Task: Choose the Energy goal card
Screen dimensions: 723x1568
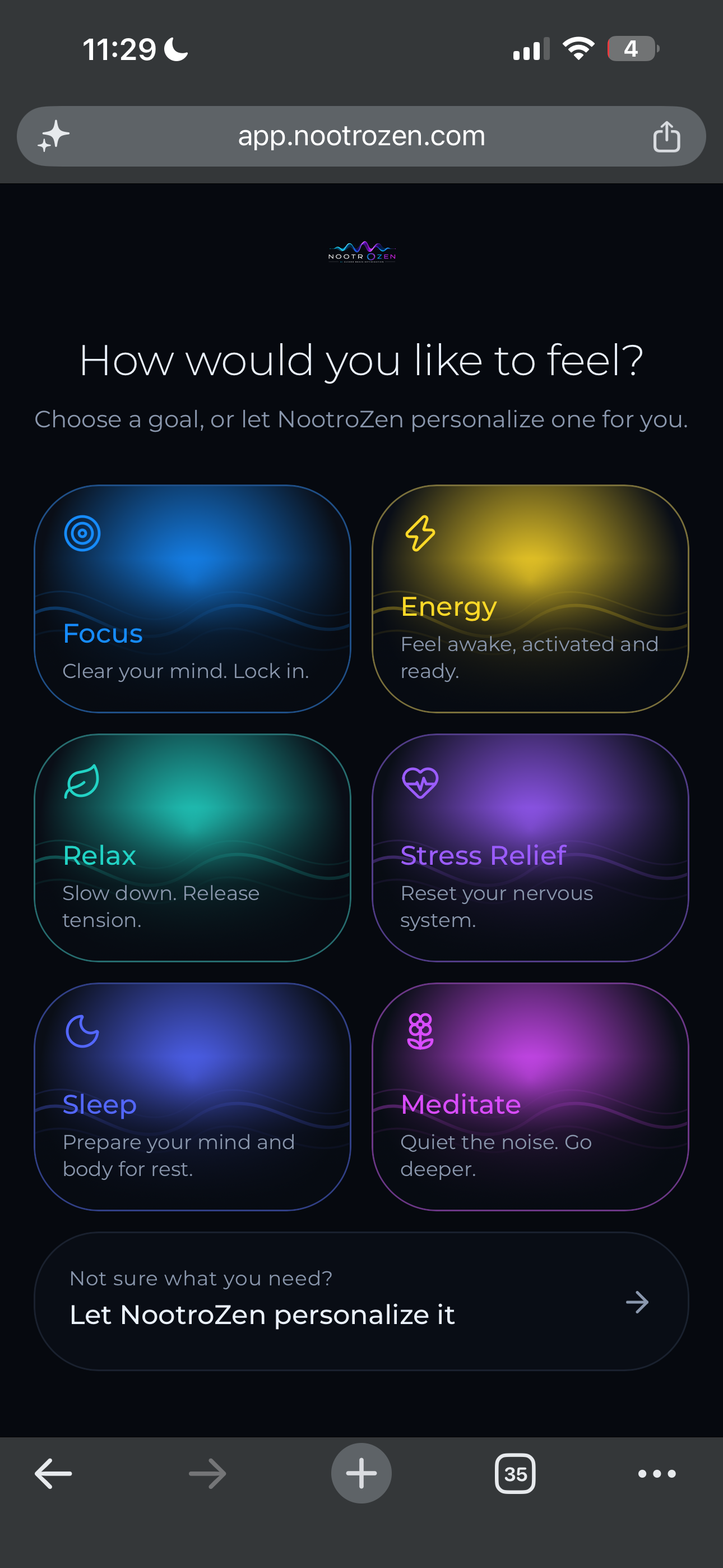Action: (x=530, y=598)
